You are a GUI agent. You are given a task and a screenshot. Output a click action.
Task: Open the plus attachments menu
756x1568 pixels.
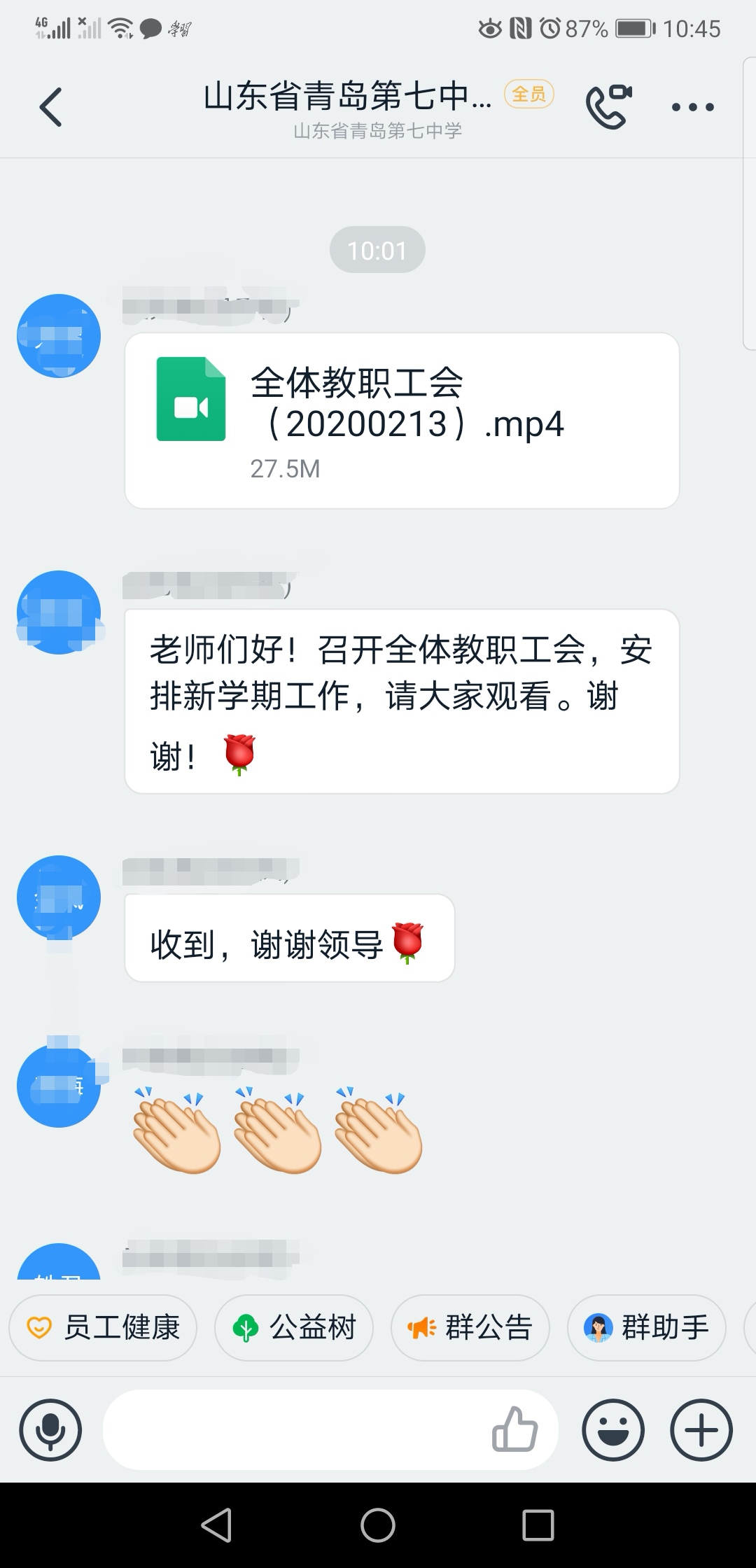[x=701, y=1430]
